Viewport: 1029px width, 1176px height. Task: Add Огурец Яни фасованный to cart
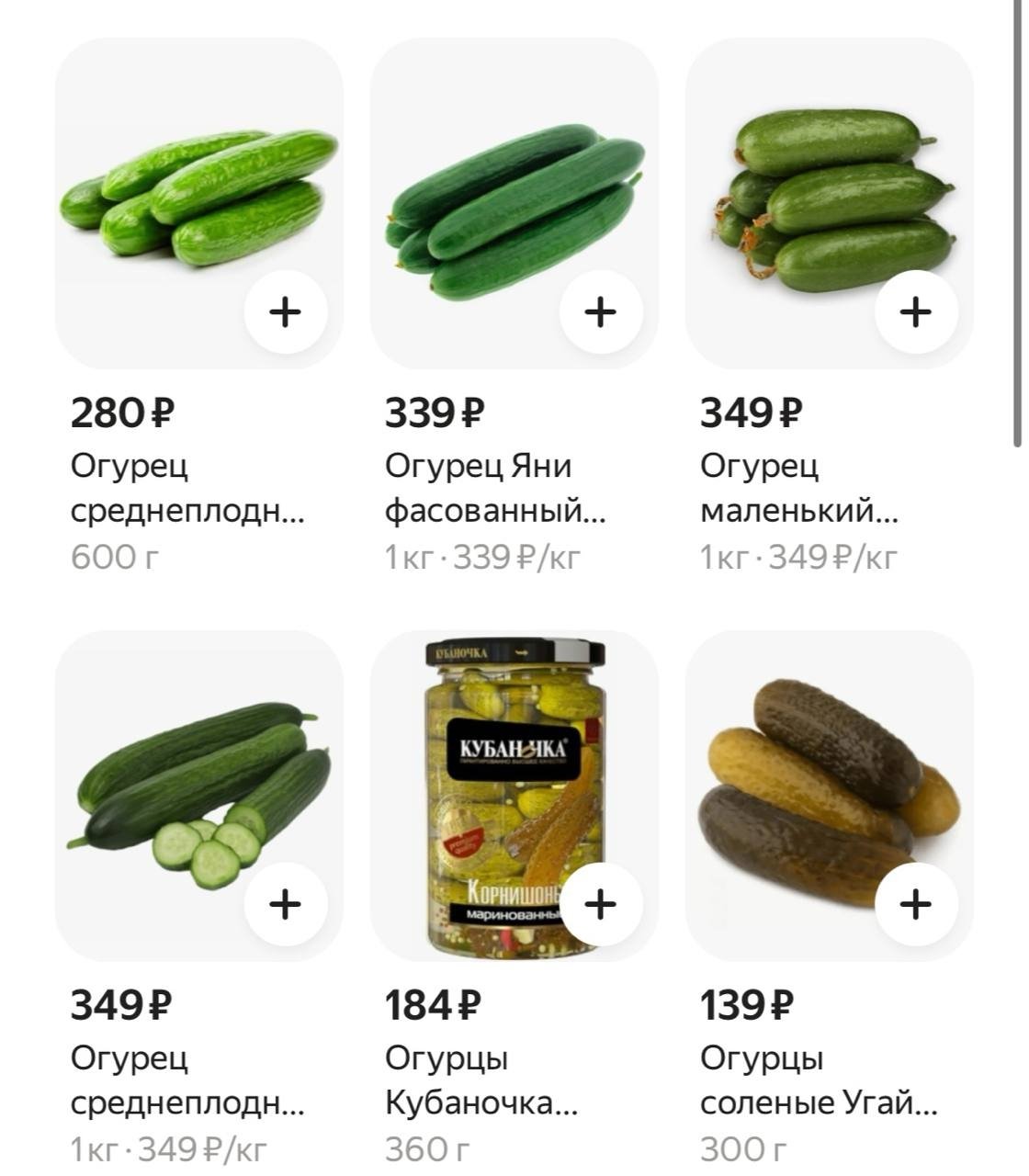click(600, 312)
